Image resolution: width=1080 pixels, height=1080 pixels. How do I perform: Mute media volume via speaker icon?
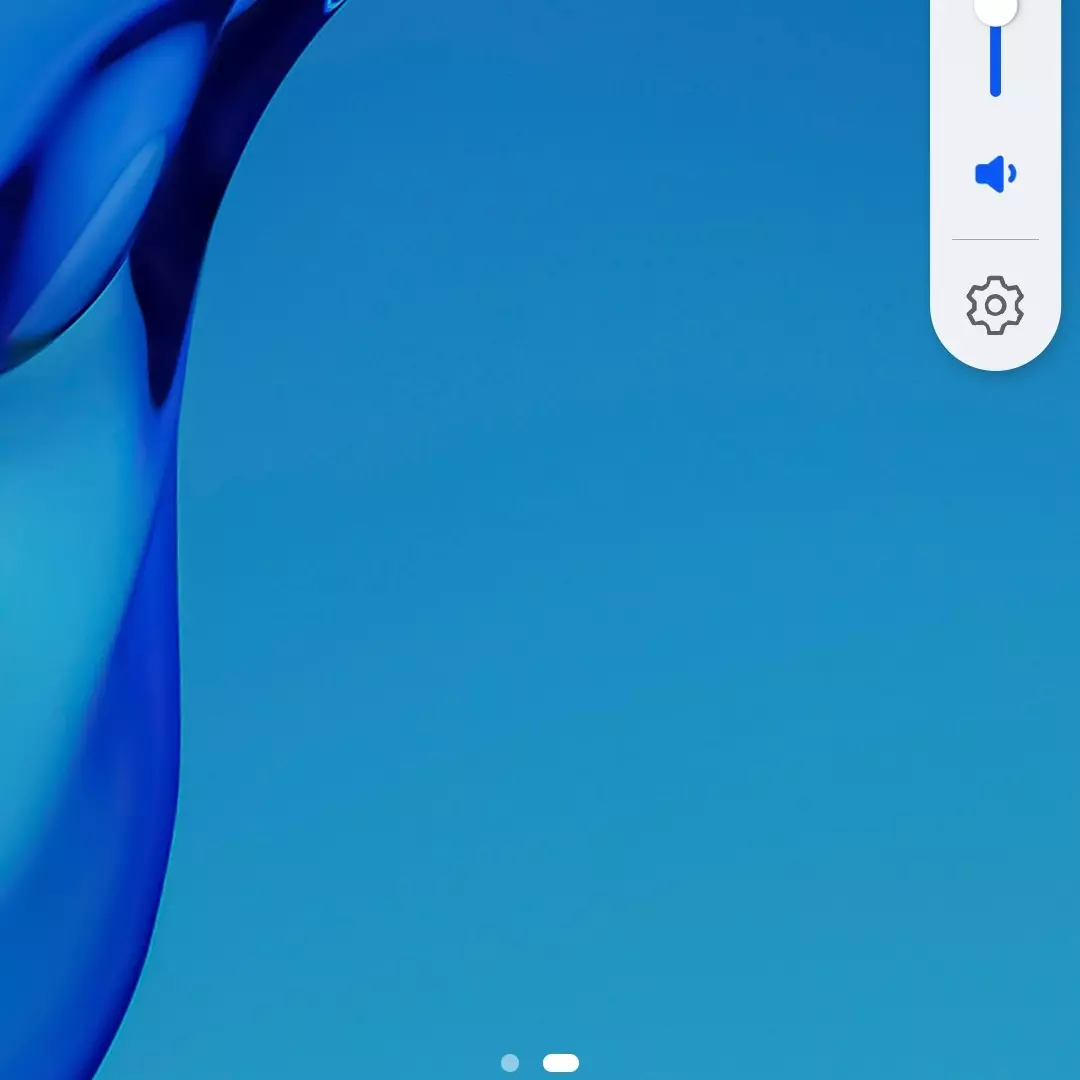click(x=995, y=174)
